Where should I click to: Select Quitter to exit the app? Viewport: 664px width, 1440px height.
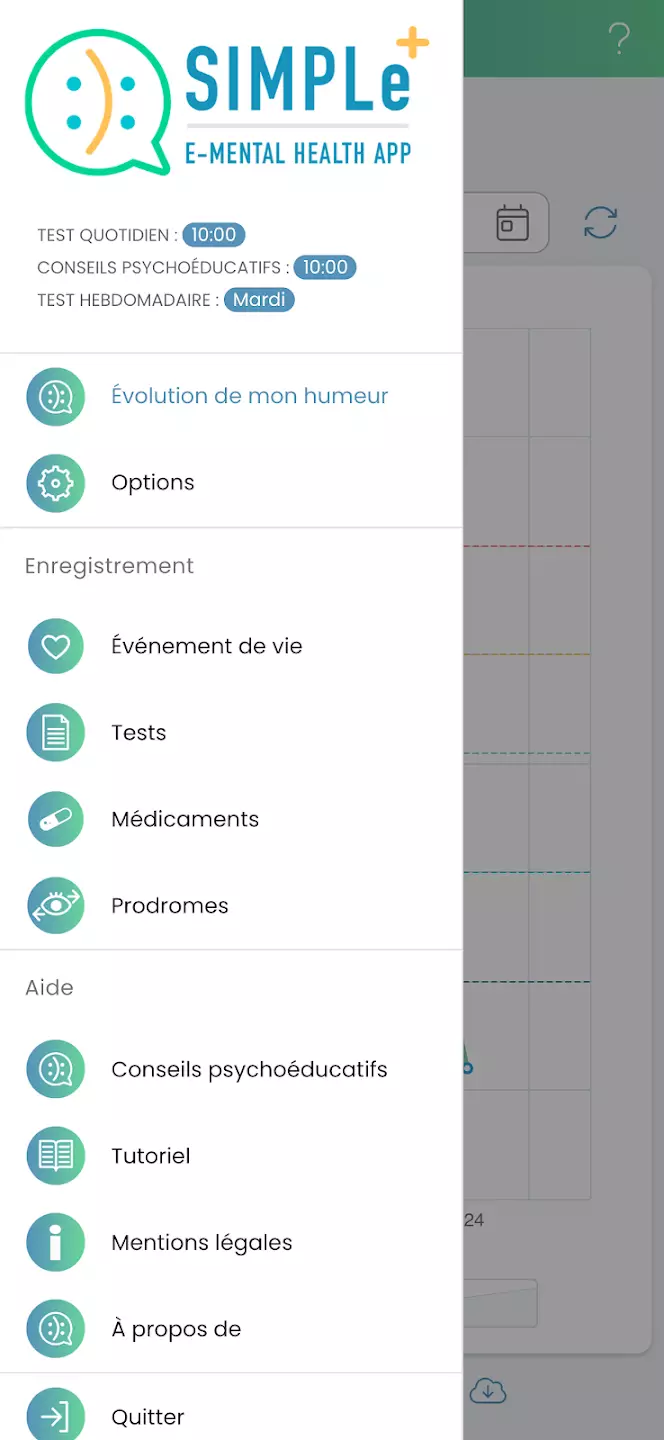pos(148,1417)
